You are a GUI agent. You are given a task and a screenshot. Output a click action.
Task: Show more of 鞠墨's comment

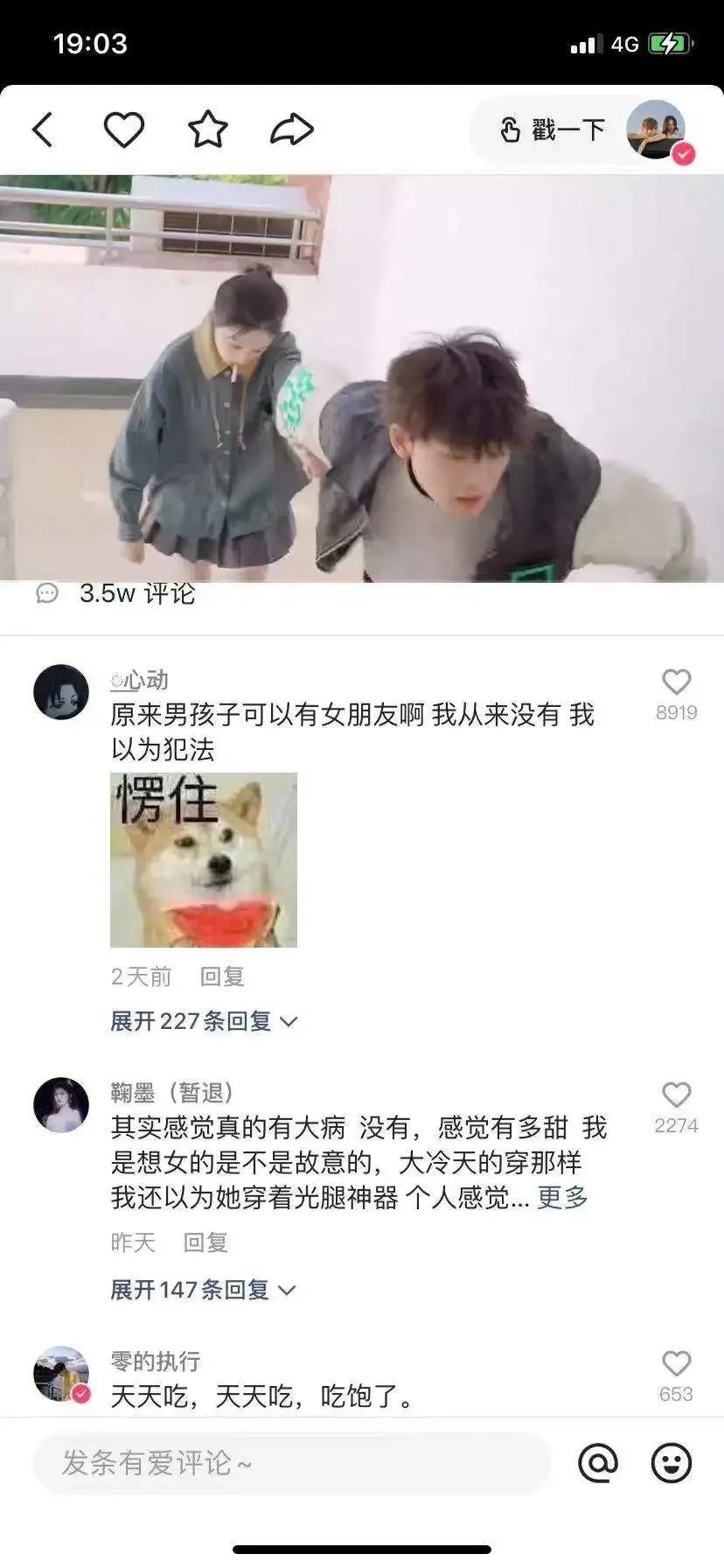click(x=562, y=1197)
